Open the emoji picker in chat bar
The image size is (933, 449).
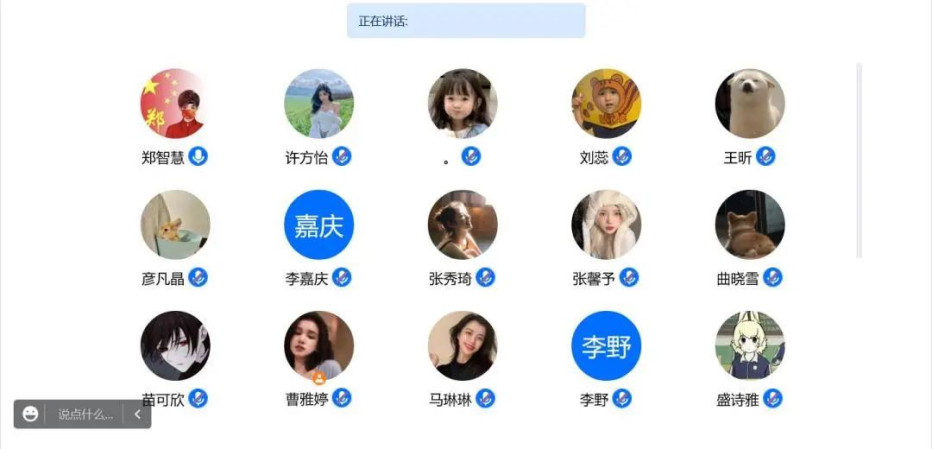31,414
